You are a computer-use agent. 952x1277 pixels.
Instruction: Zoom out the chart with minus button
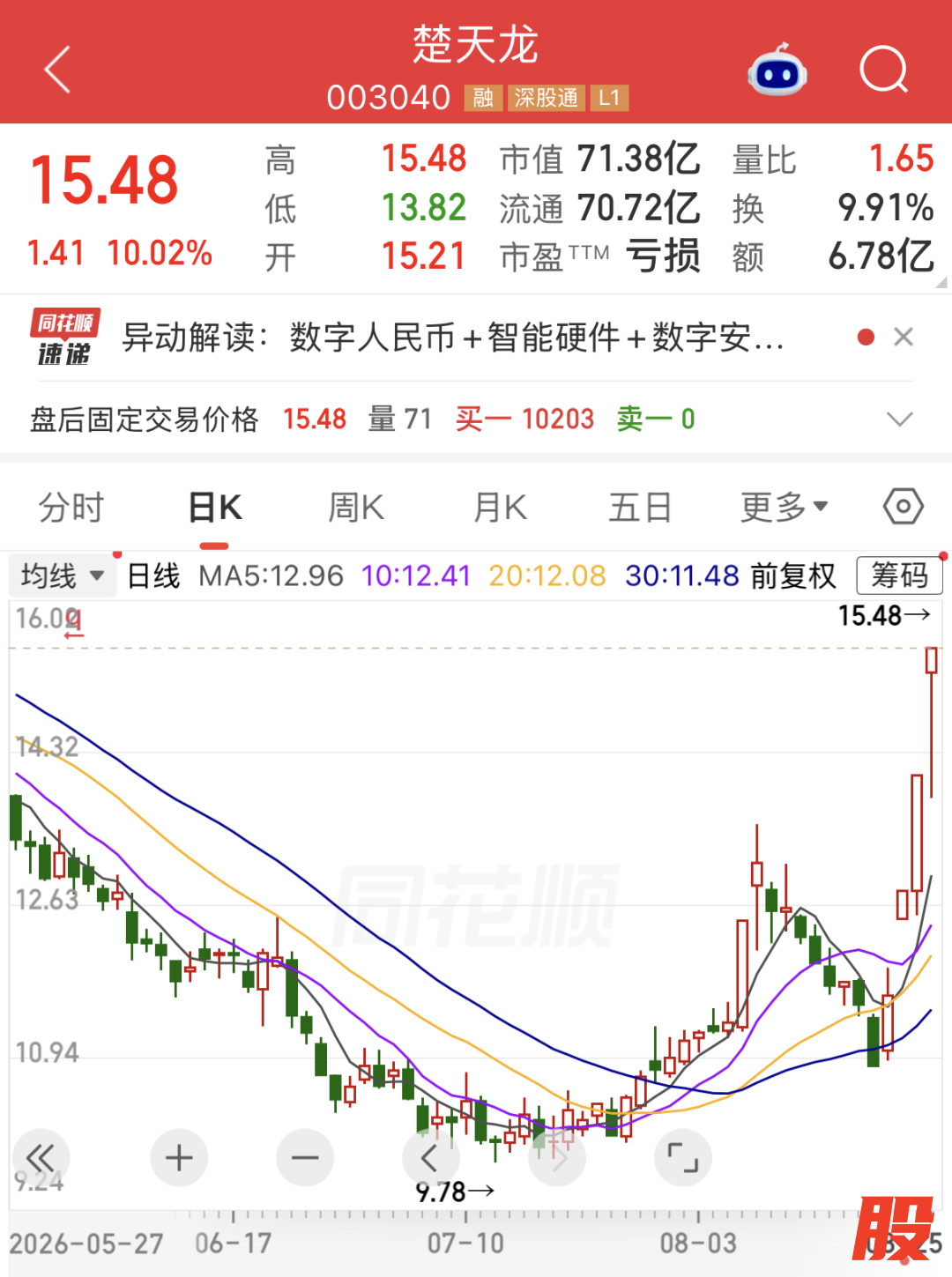click(305, 1157)
